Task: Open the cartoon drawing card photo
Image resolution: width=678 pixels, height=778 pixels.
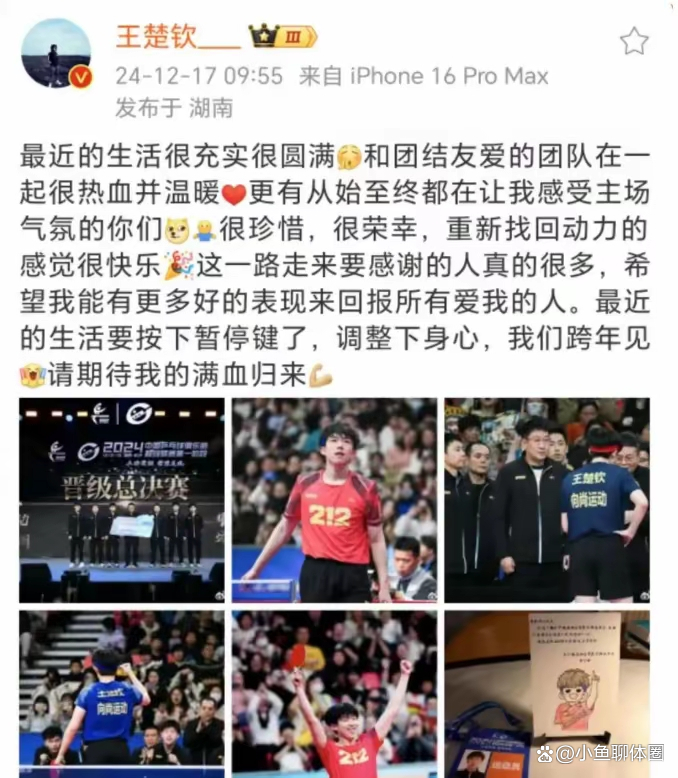Action: [x=547, y=692]
